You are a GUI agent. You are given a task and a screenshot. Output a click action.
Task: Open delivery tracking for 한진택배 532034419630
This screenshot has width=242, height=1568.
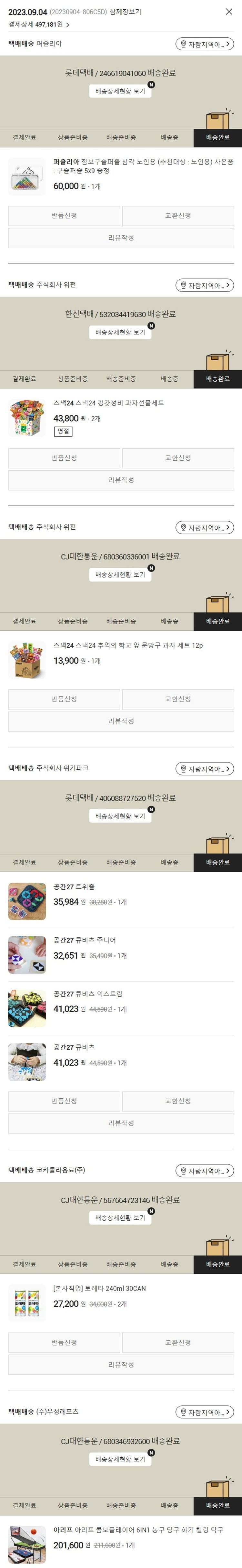click(x=120, y=332)
